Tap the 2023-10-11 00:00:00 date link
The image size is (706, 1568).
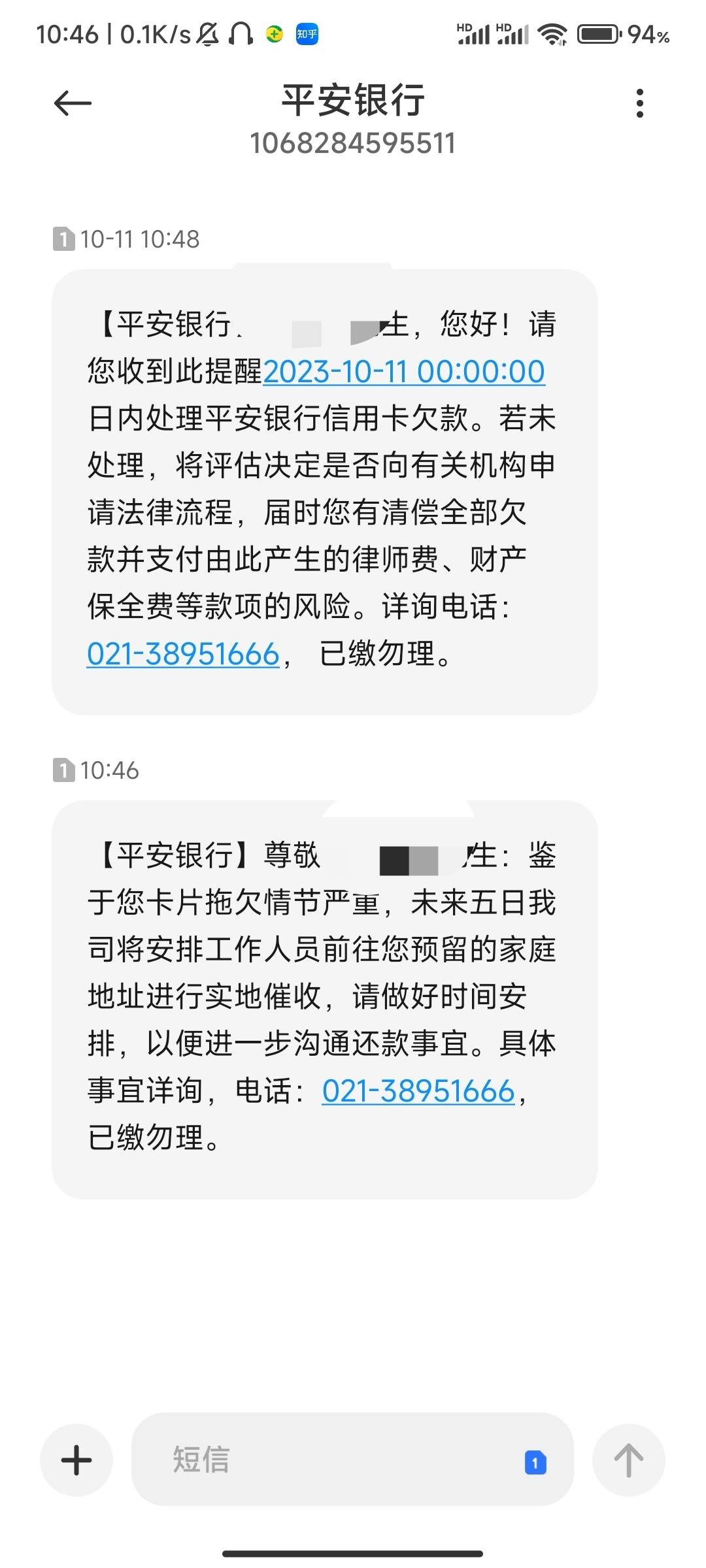pyautogui.click(x=403, y=372)
